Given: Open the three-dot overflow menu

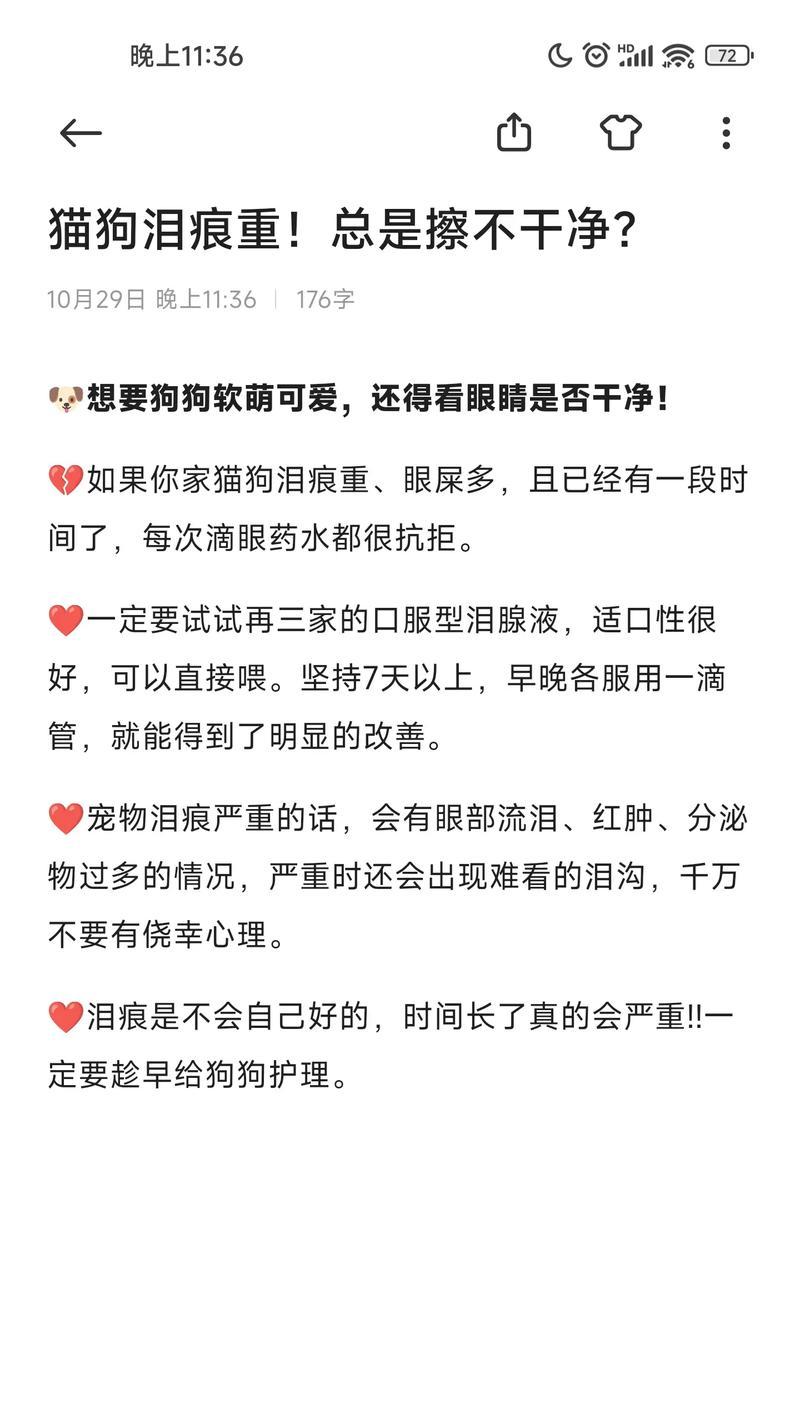Looking at the screenshot, I should click(726, 133).
